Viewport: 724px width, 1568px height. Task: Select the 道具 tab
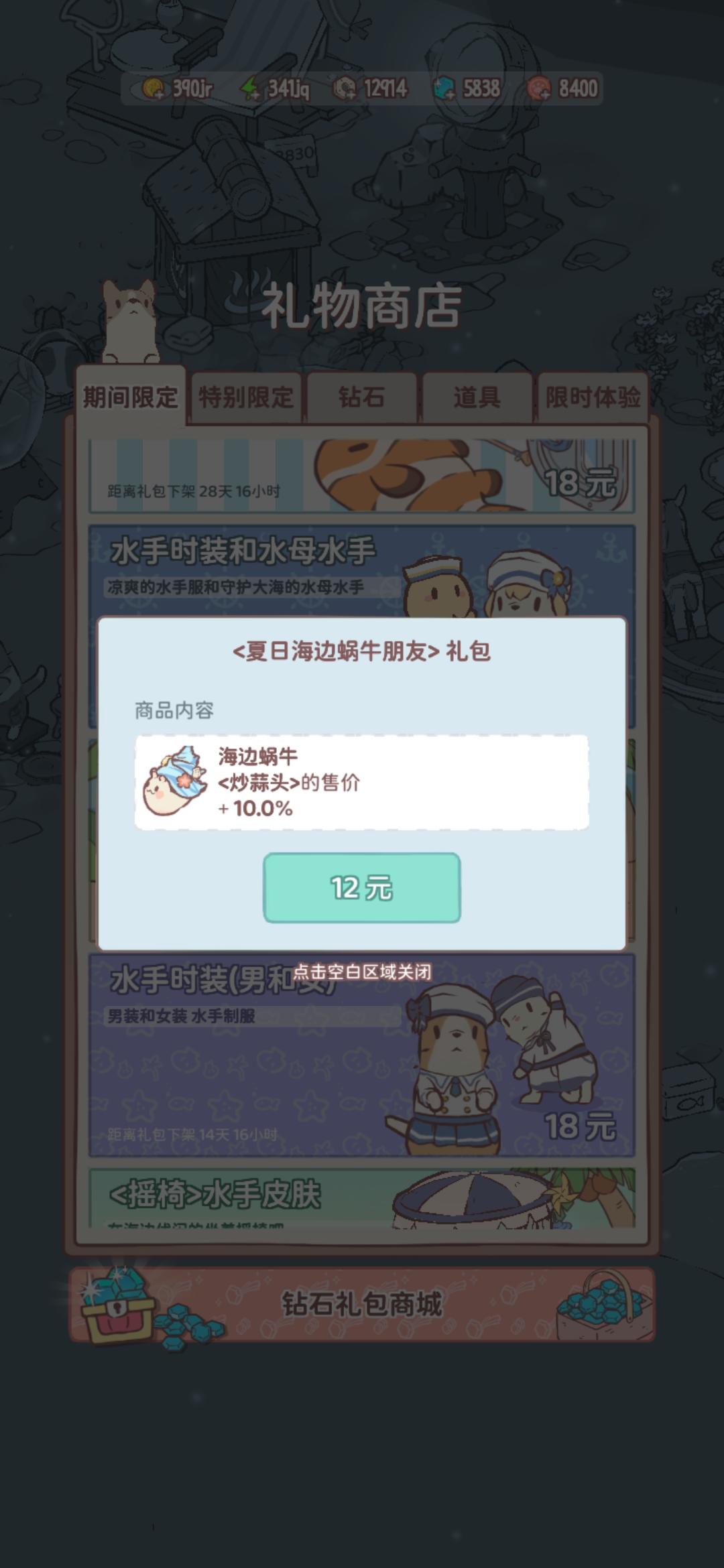(477, 396)
